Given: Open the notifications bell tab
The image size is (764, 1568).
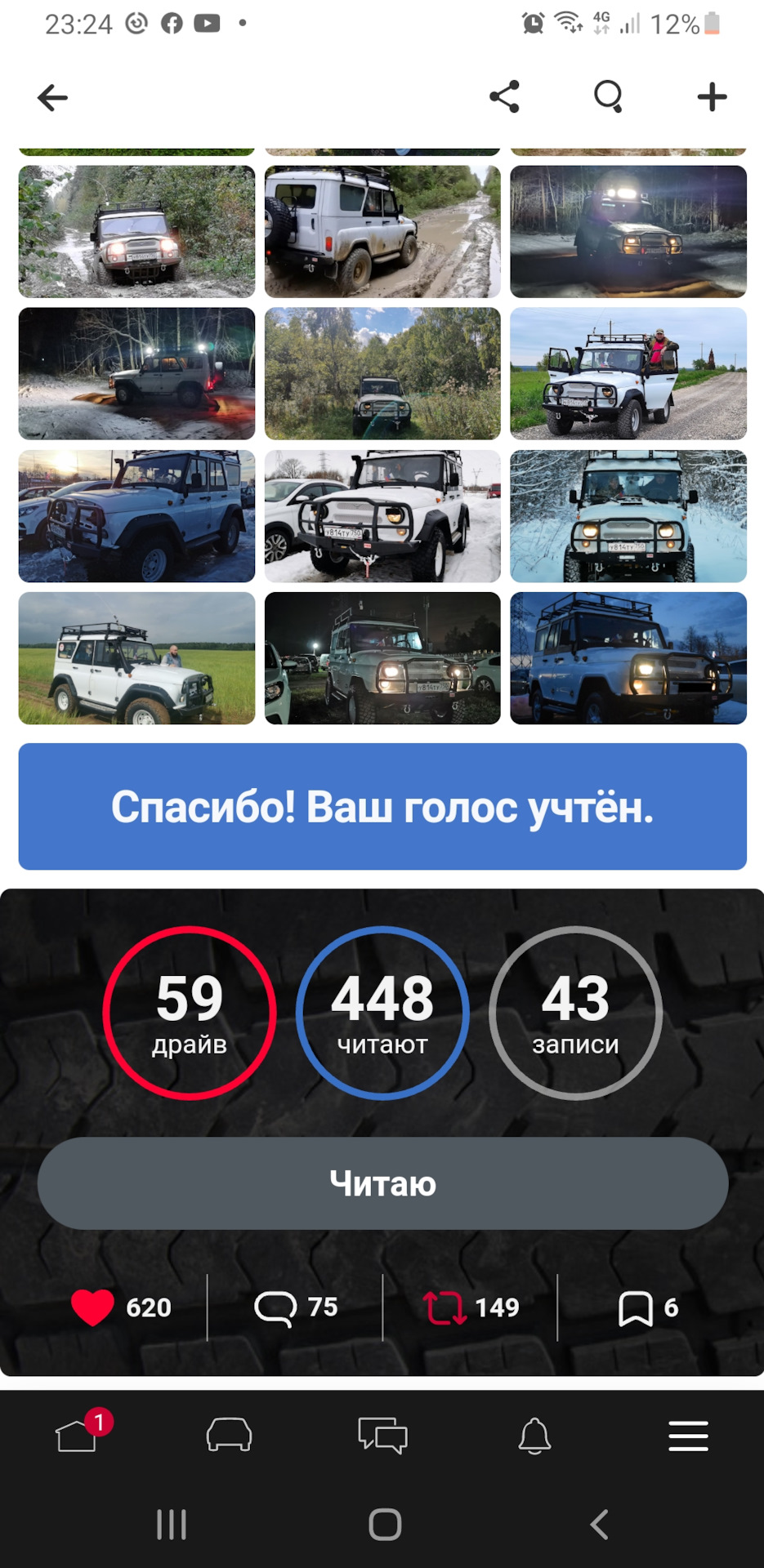Looking at the screenshot, I should pyautogui.click(x=534, y=1435).
